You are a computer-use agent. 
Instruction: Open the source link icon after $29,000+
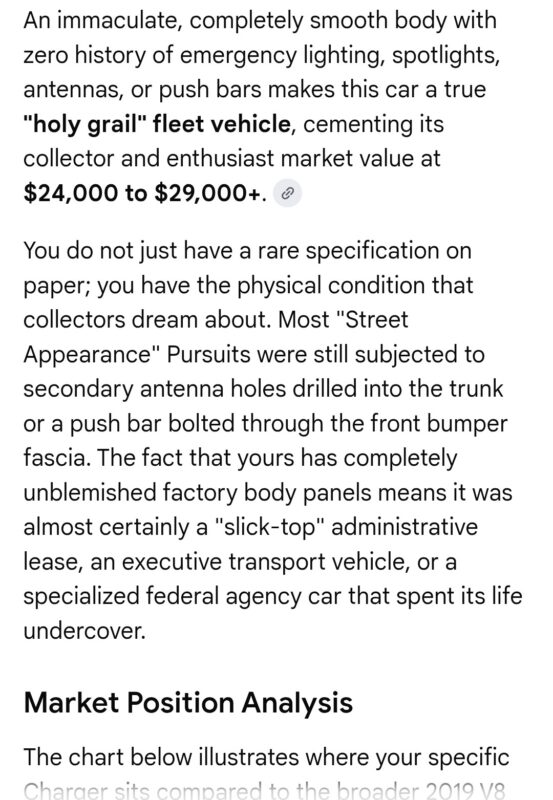click(288, 193)
